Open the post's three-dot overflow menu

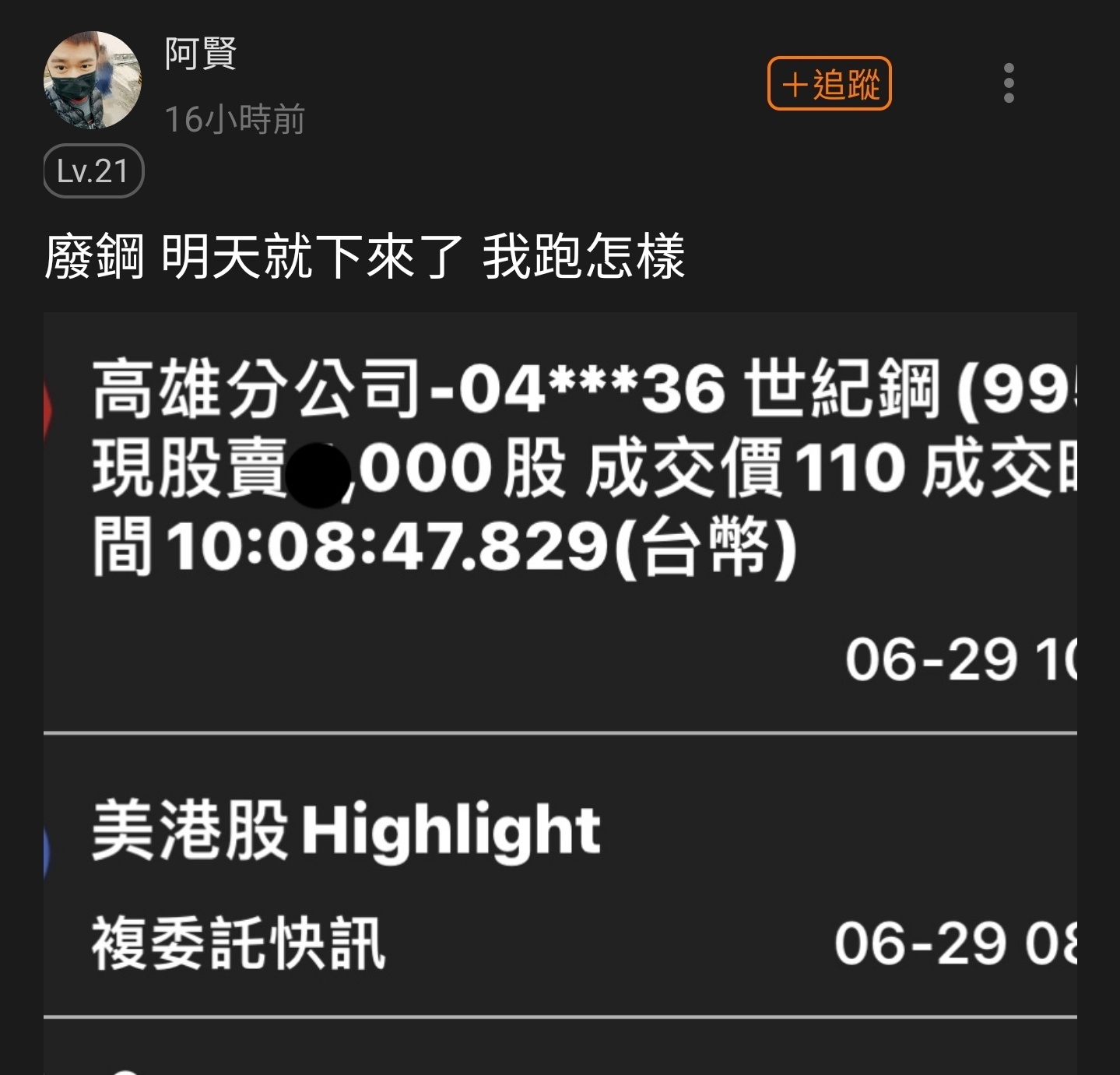[x=1009, y=83]
